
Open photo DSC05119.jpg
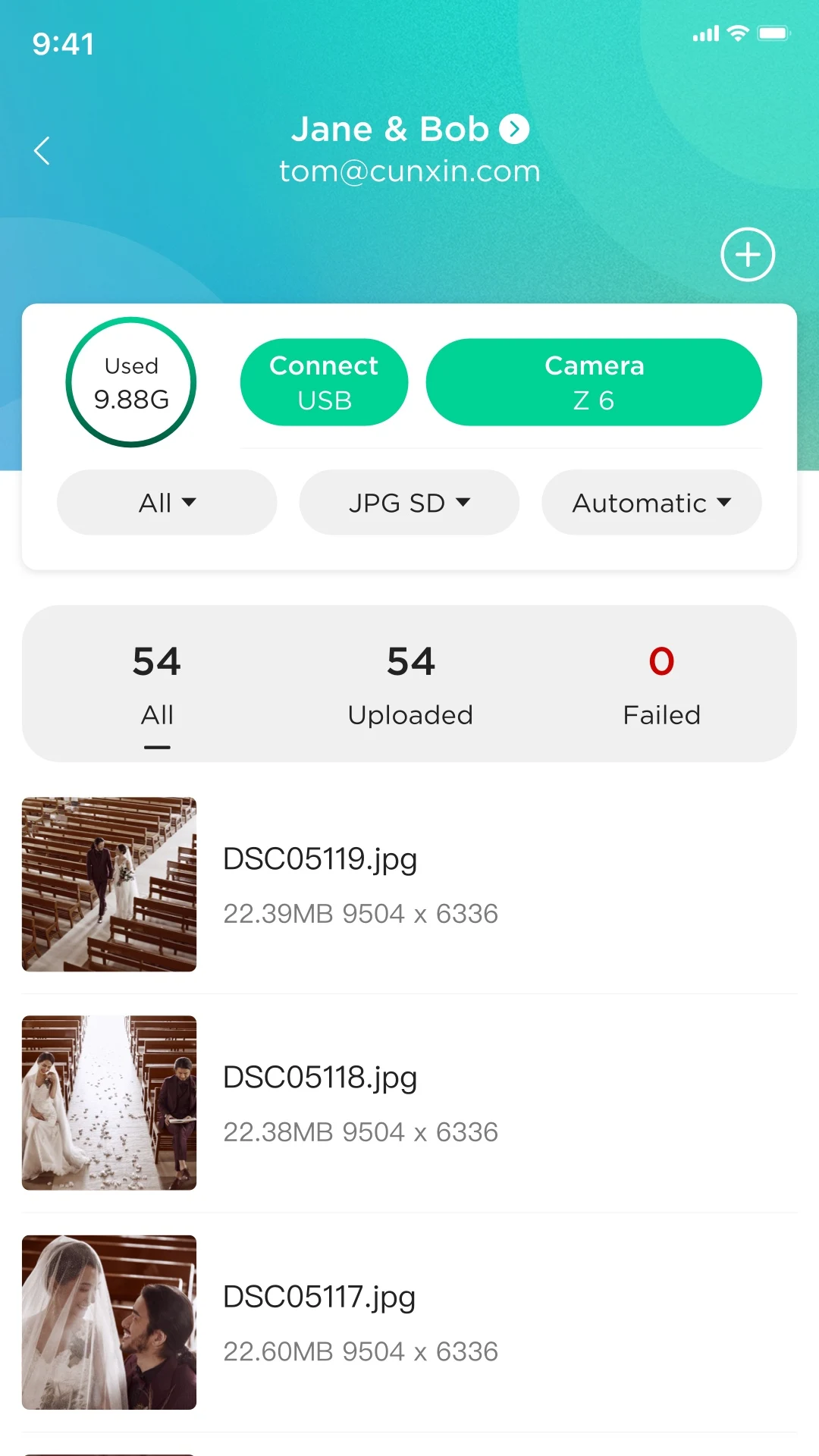tap(409, 884)
